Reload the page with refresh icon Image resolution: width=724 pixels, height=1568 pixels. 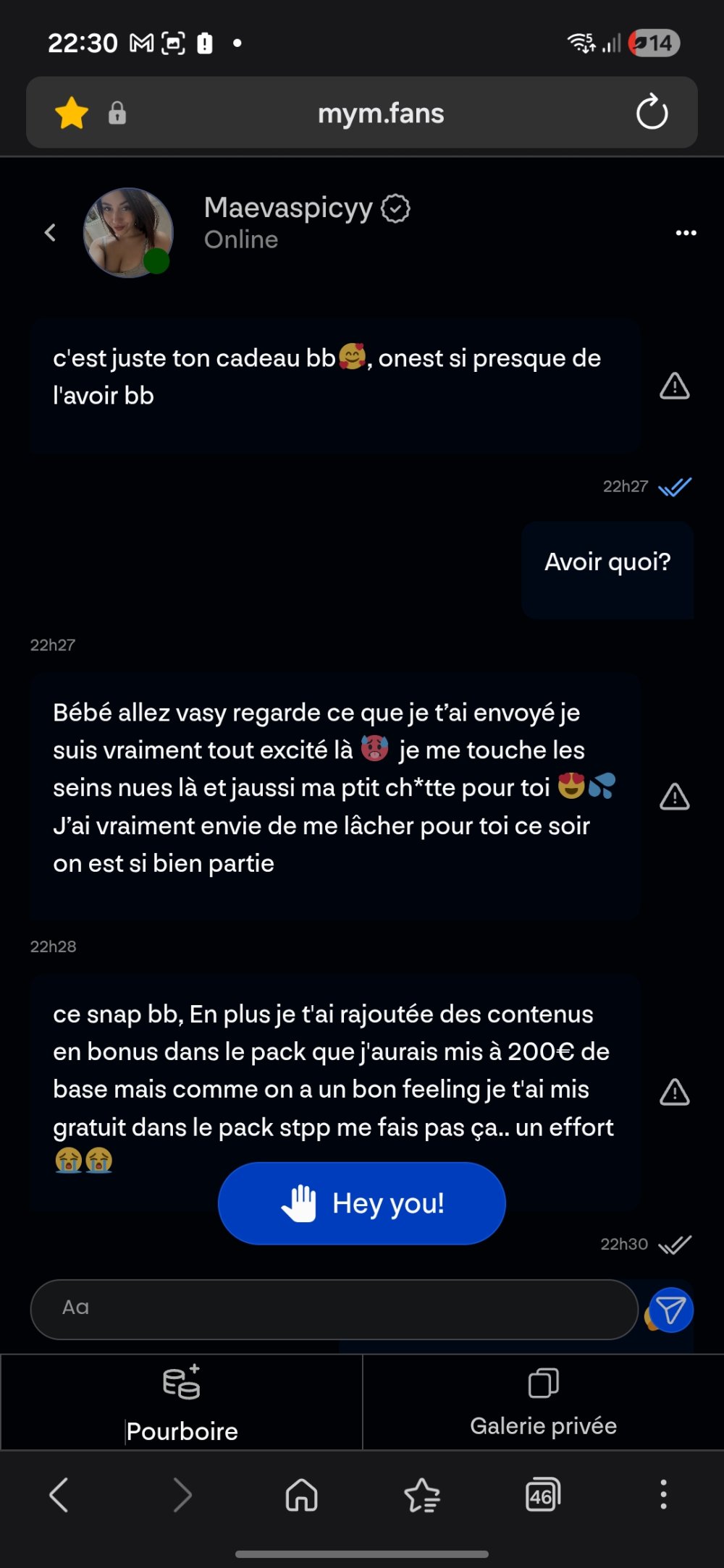tap(652, 112)
